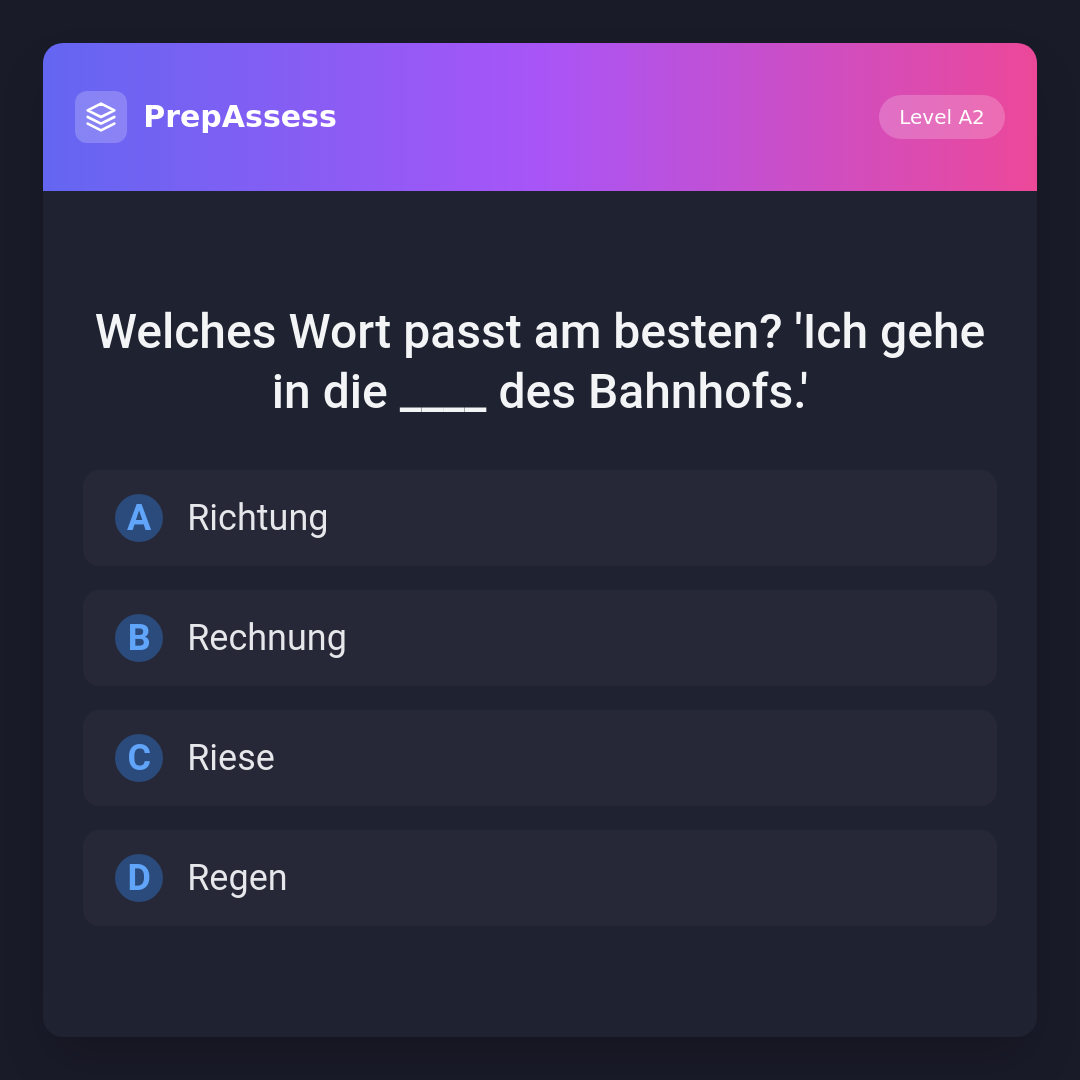
Task: Select answer A Richtung
Action: (540, 518)
